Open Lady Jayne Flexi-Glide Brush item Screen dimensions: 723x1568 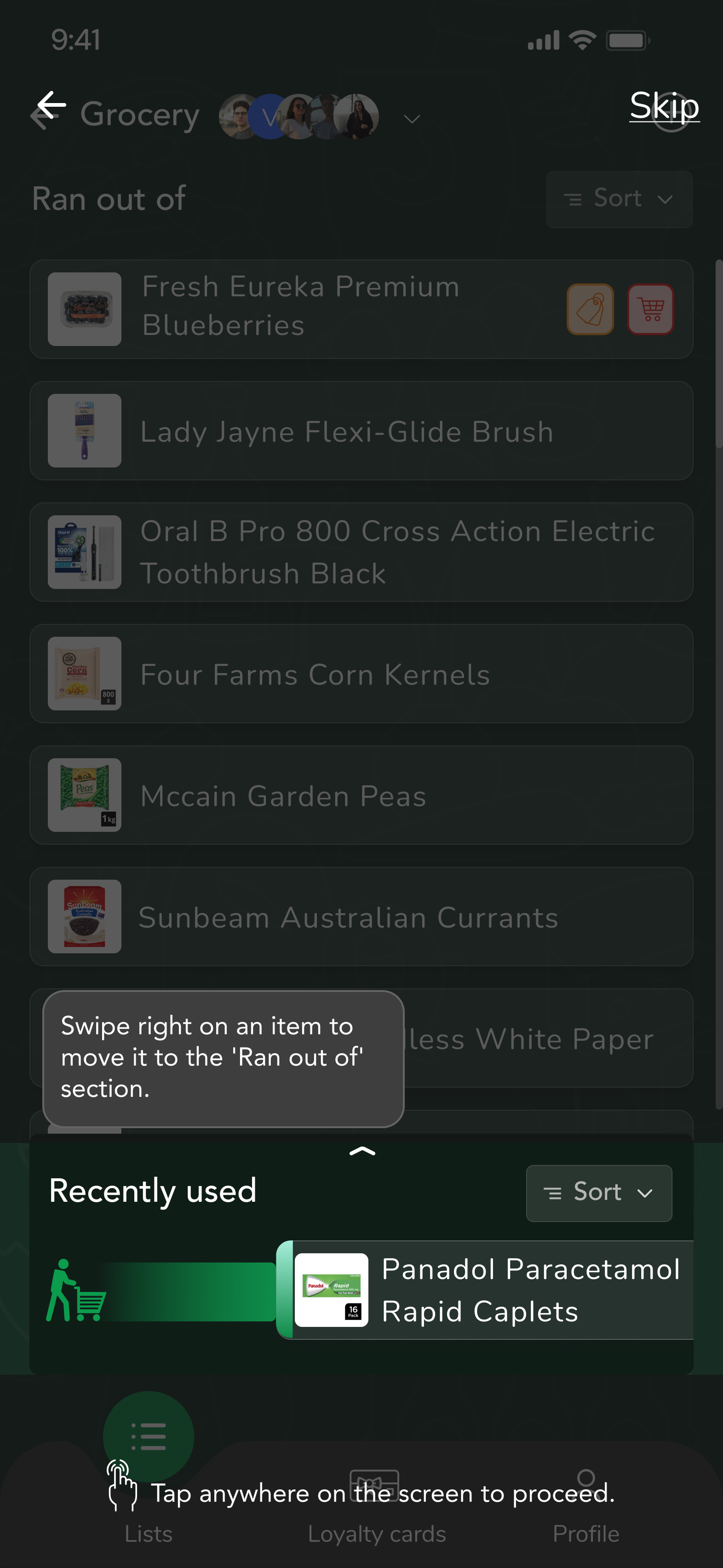(347, 432)
